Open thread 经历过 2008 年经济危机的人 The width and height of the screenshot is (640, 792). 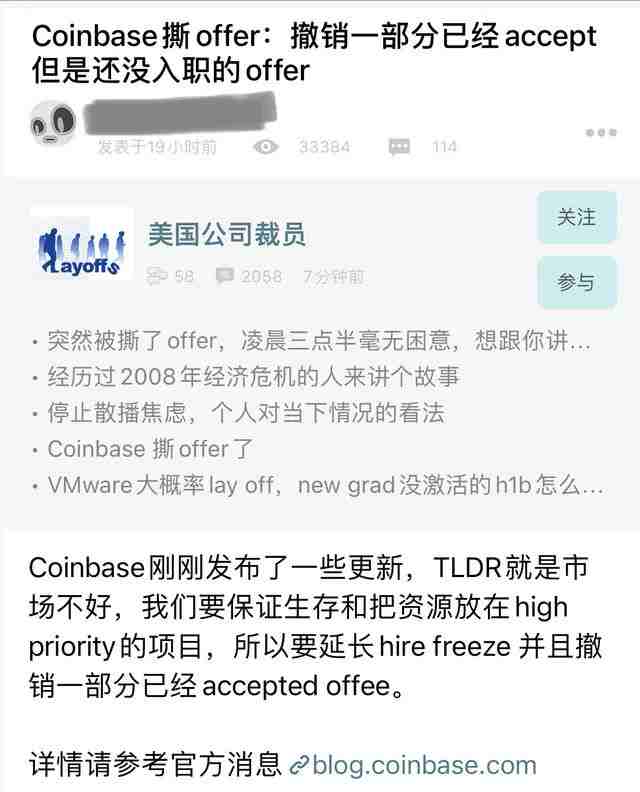click(x=253, y=377)
